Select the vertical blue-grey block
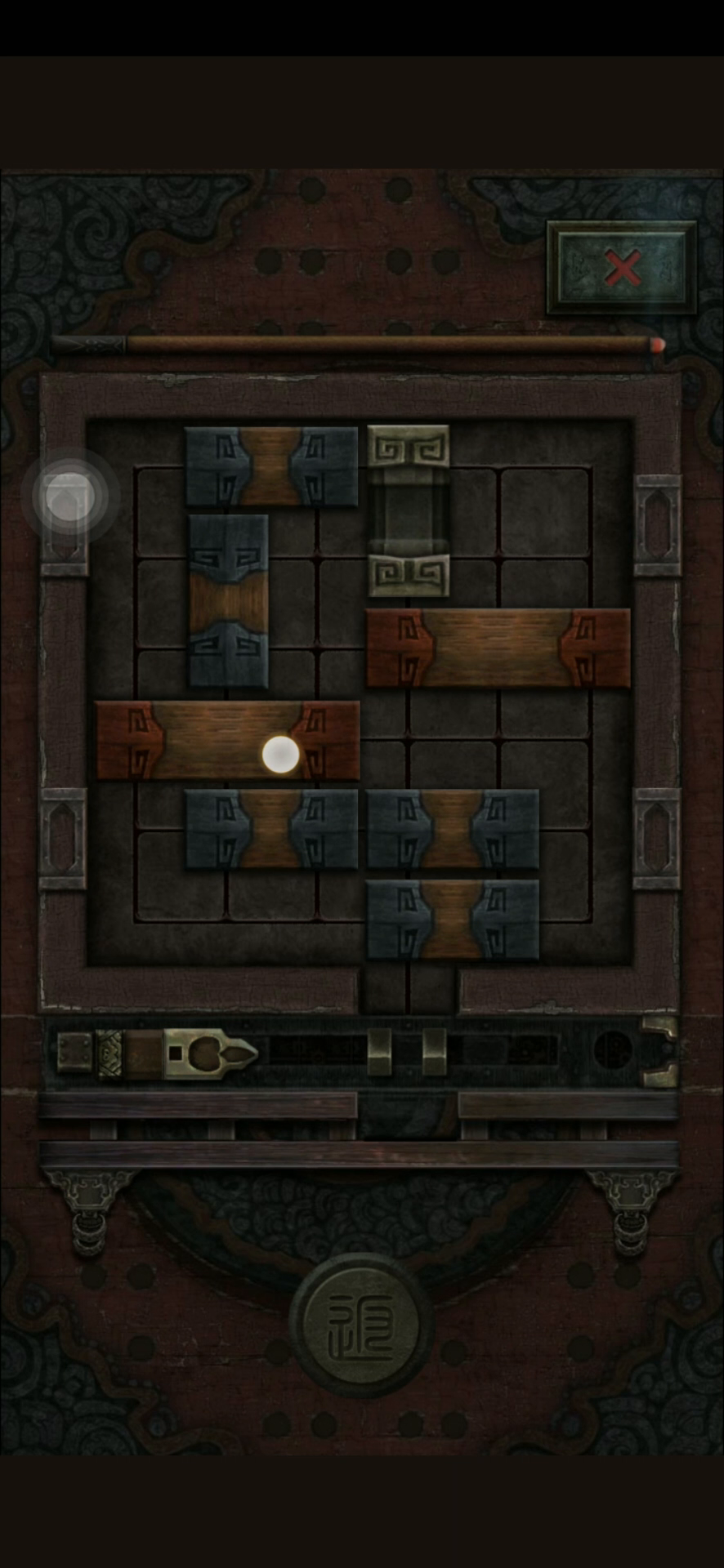This screenshot has height=1568, width=724. coord(229,600)
